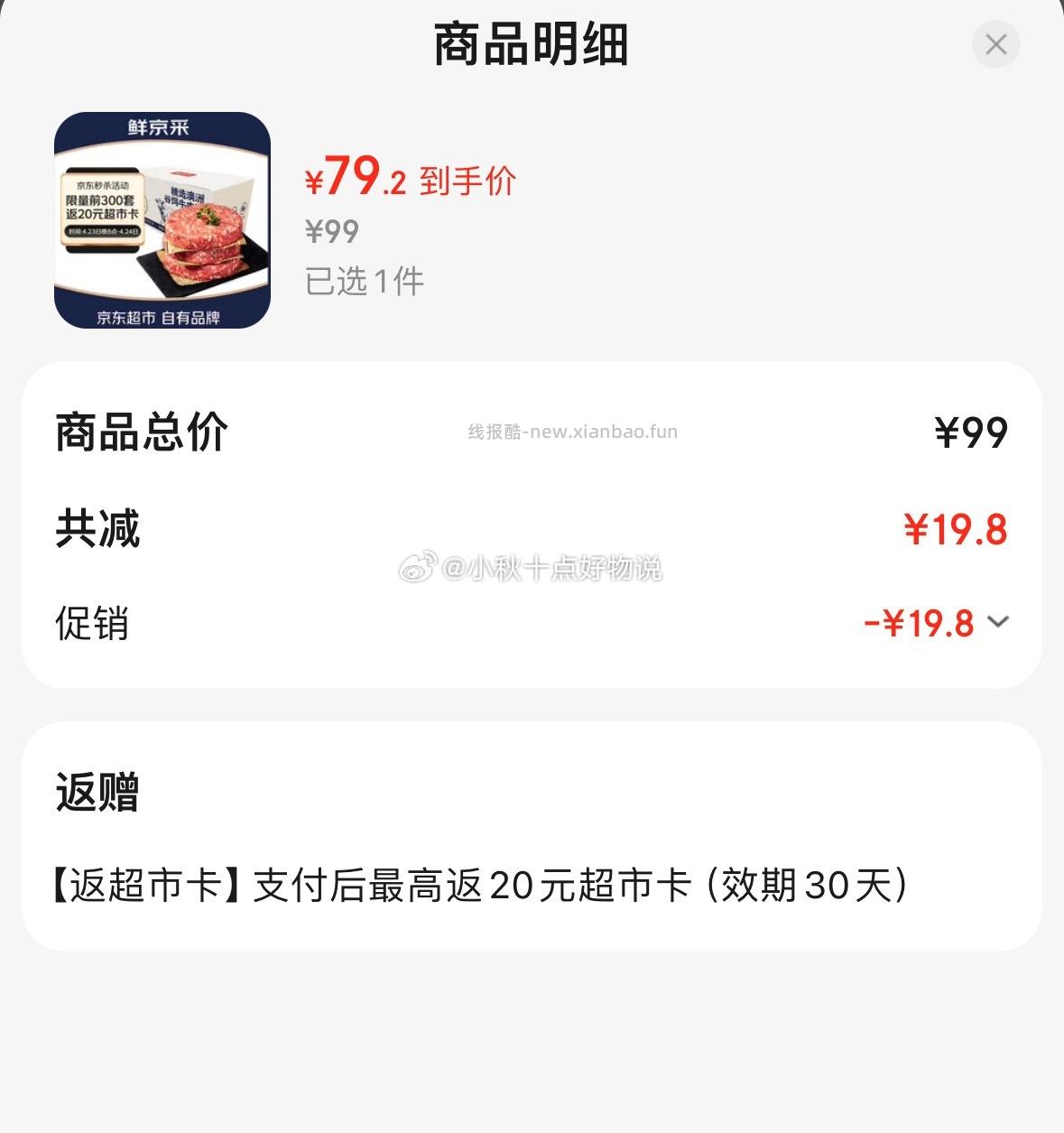Click the 线报酷 watermark link
This screenshot has width=1064, height=1133.
tap(572, 431)
